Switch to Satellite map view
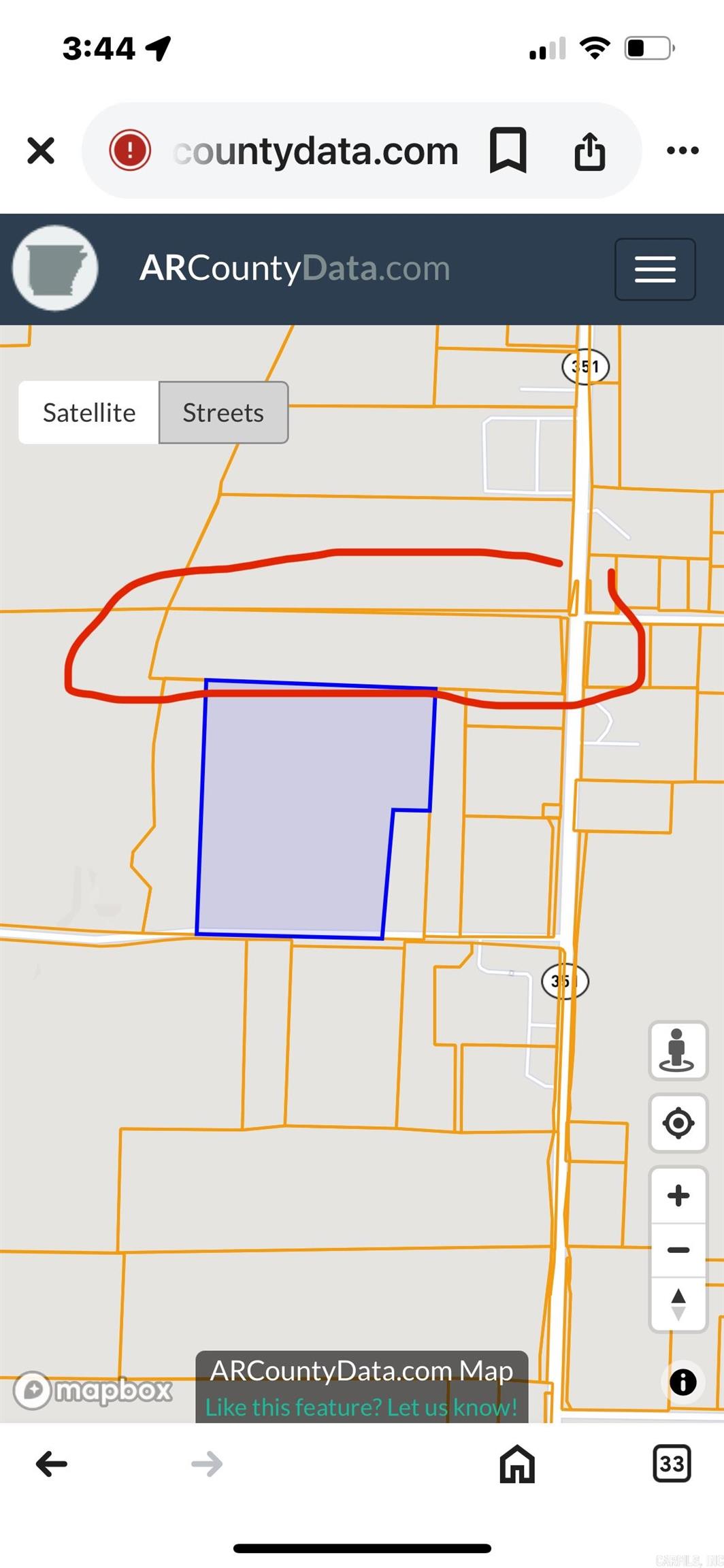Viewport: 724px width, 1568px height. [x=90, y=412]
